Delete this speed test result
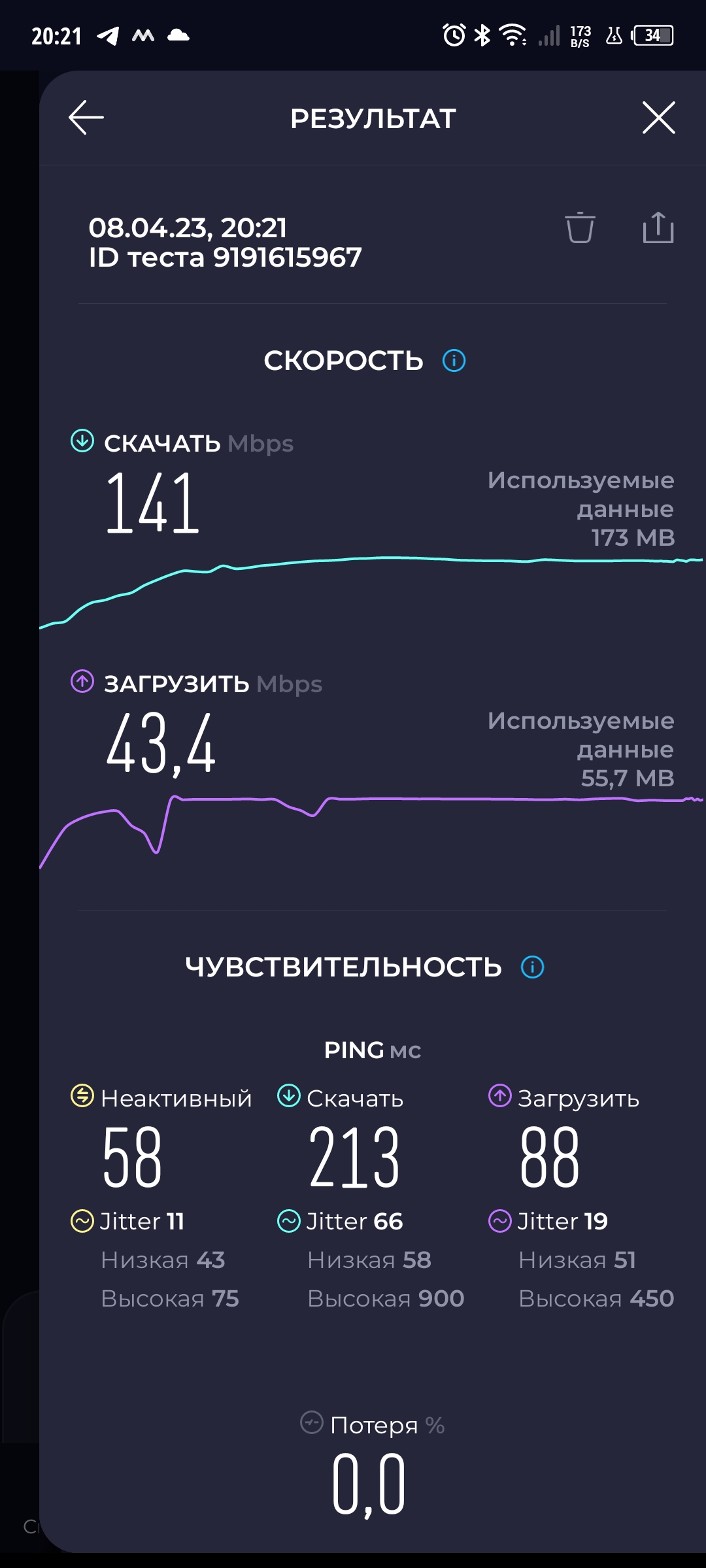 pyautogui.click(x=580, y=227)
